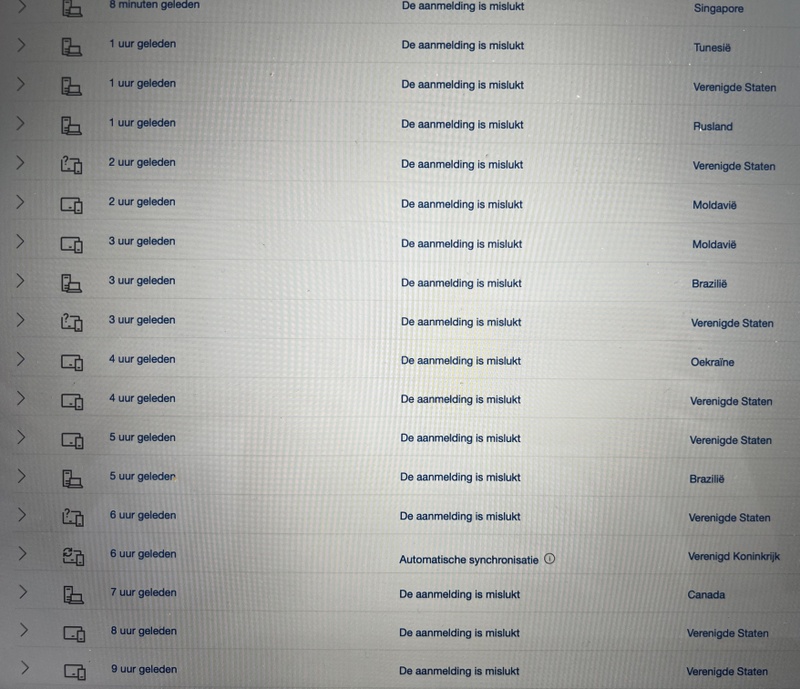Screen dimensions: 800x689
Task: Expand the 2 uur geleden Moldavië entry
Action: coord(21,202)
